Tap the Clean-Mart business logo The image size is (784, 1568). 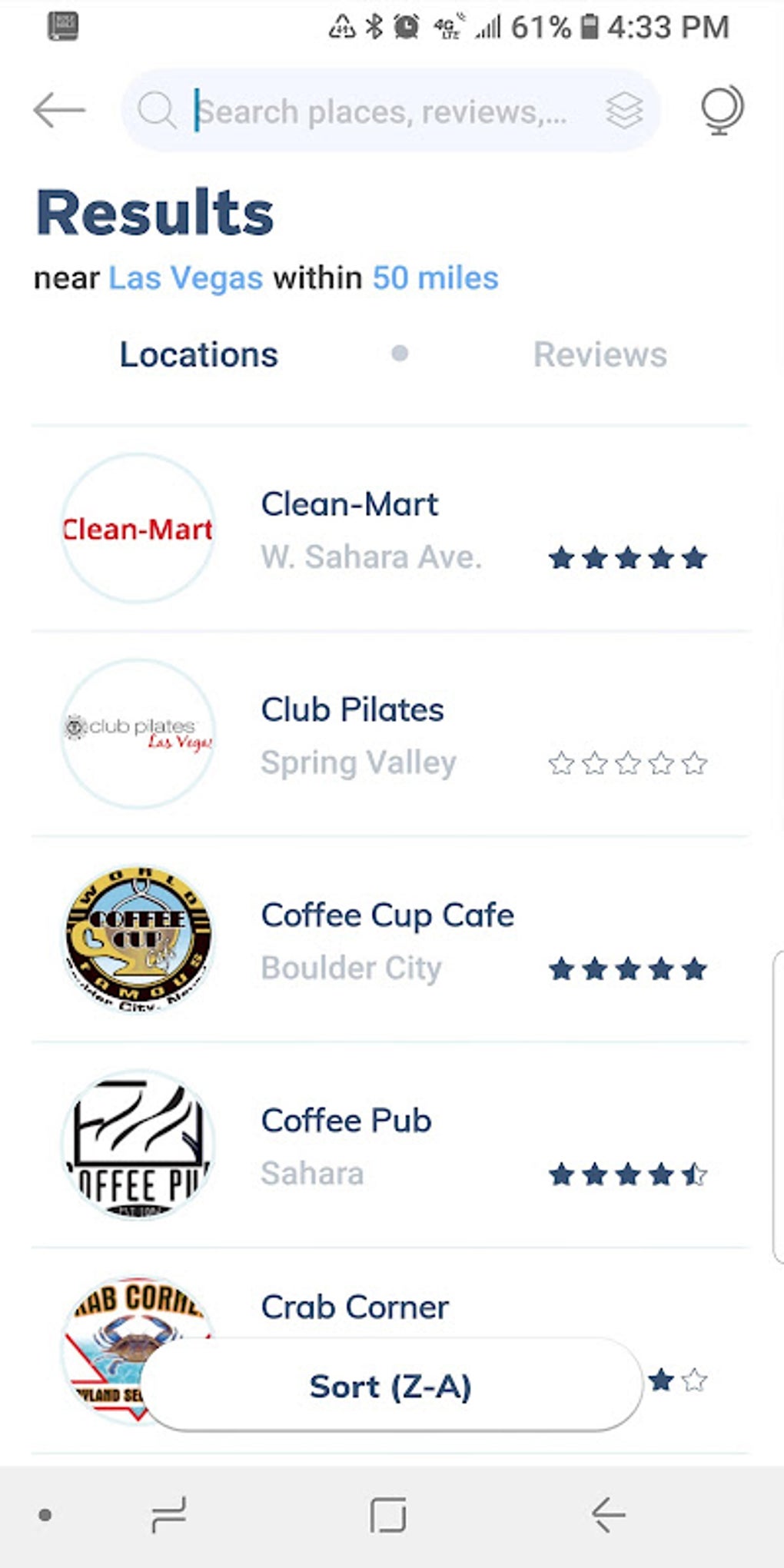tap(137, 529)
